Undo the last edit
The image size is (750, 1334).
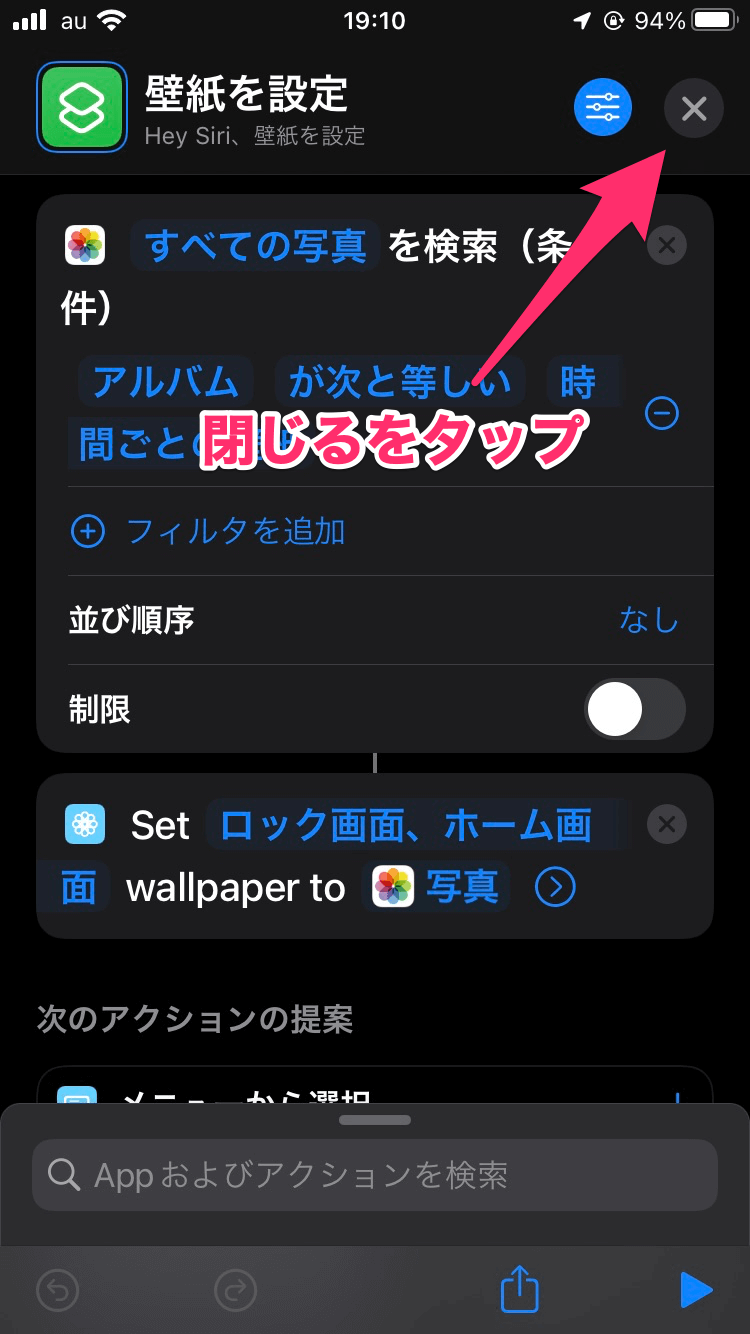click(57, 1290)
